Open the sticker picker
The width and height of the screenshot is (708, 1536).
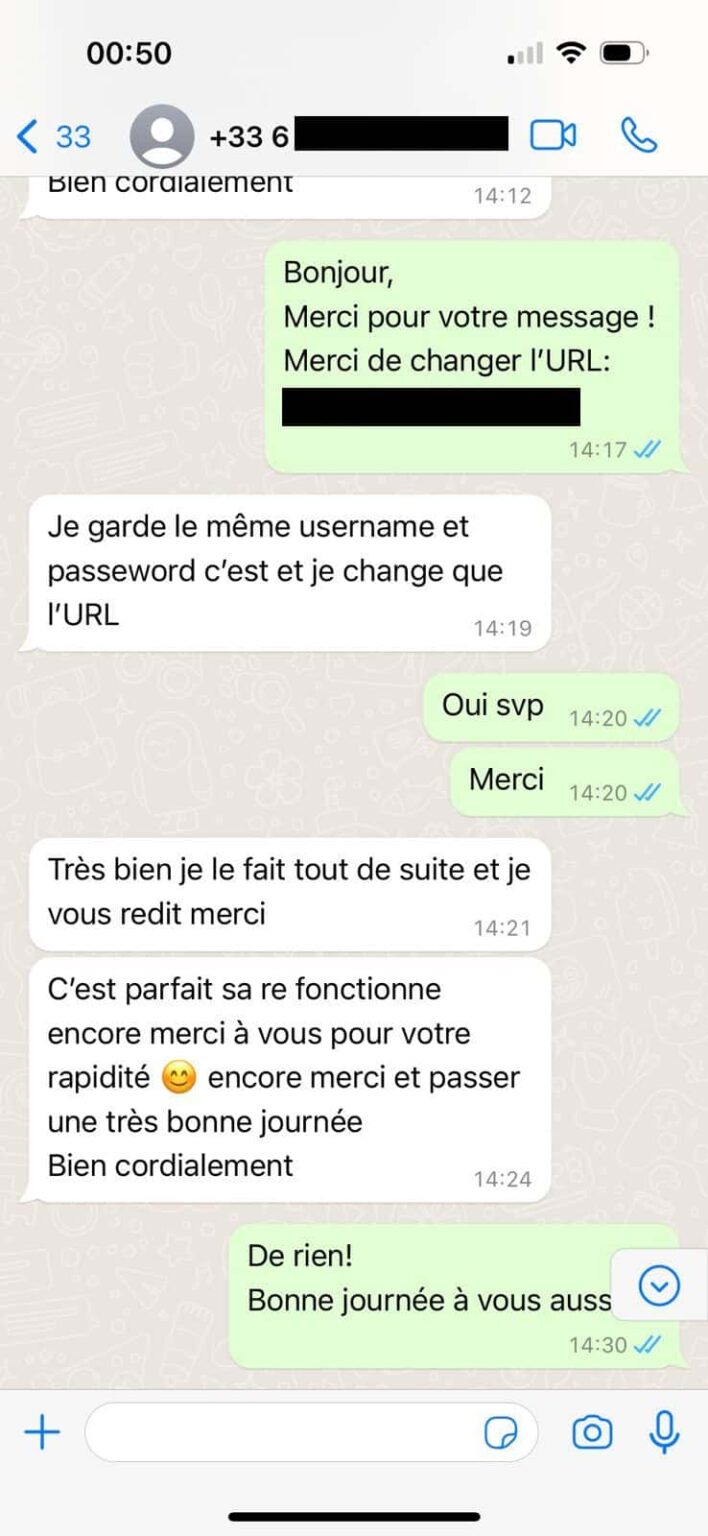[x=500, y=1434]
